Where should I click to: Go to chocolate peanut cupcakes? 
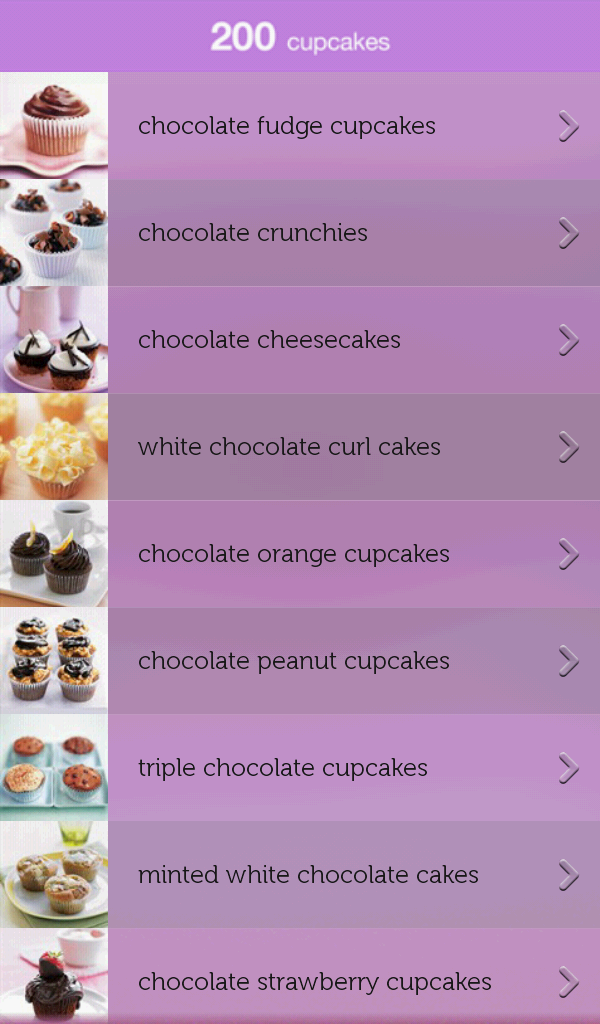[294, 661]
